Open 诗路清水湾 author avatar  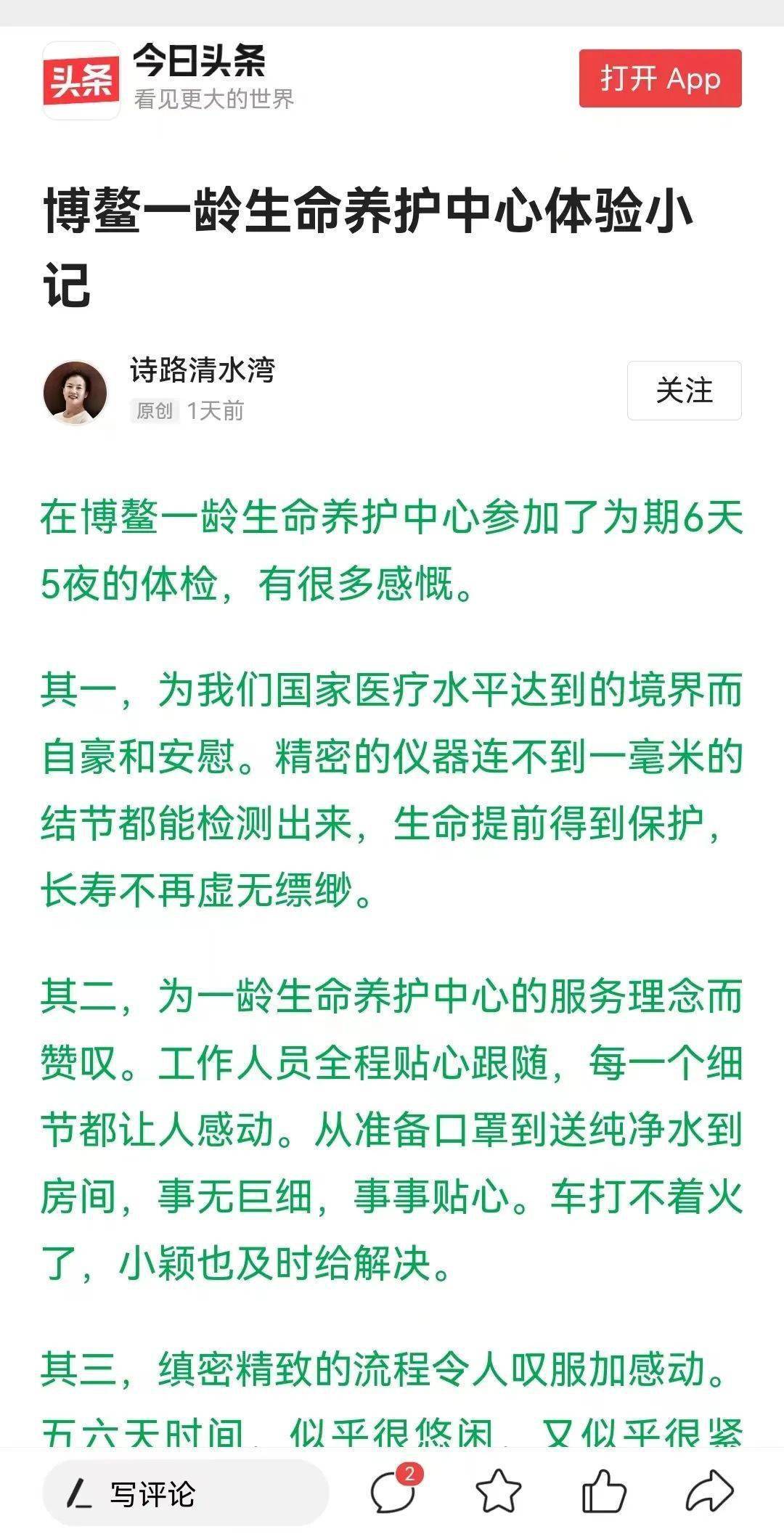click(x=75, y=392)
